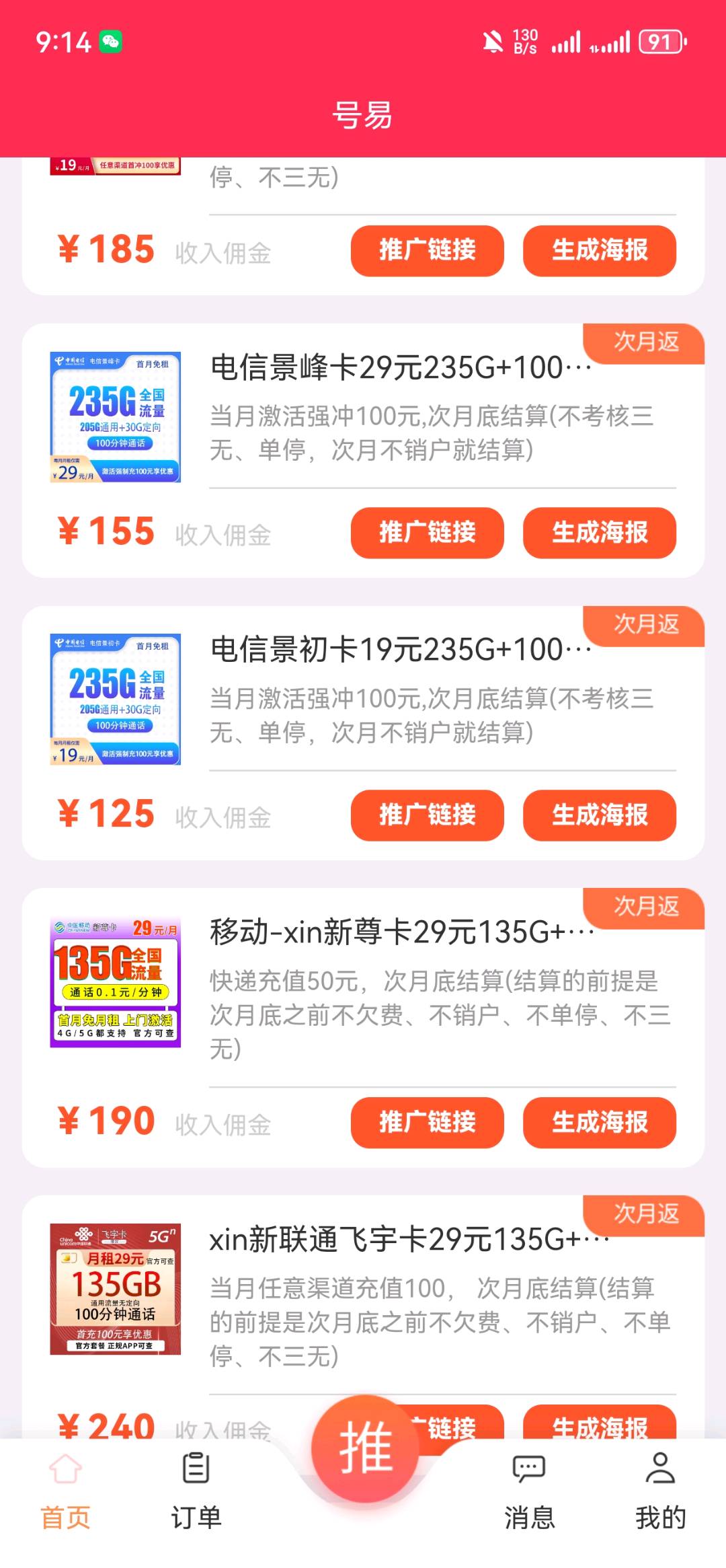Get 推广链接 for 电信景初卡19元
This screenshot has height=1568, width=726.
[427, 815]
